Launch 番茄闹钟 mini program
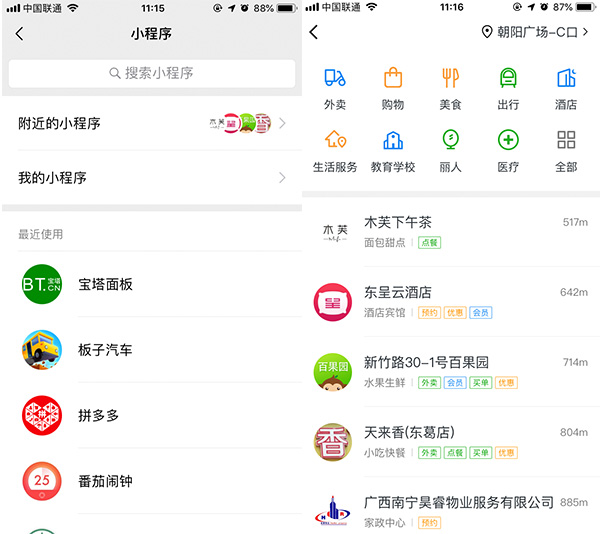The image size is (600, 534). (105, 481)
